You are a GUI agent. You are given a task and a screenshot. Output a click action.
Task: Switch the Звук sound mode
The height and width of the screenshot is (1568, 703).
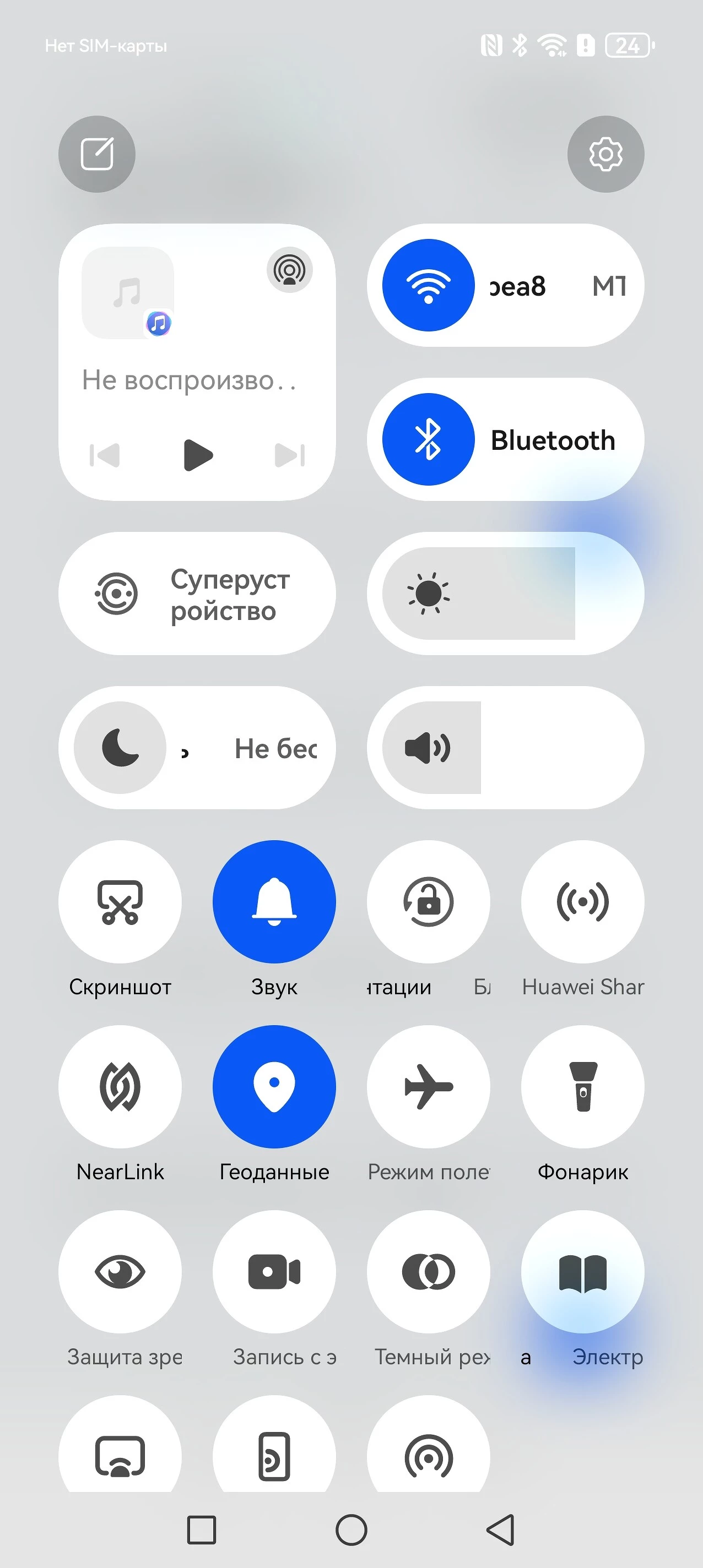[274, 901]
